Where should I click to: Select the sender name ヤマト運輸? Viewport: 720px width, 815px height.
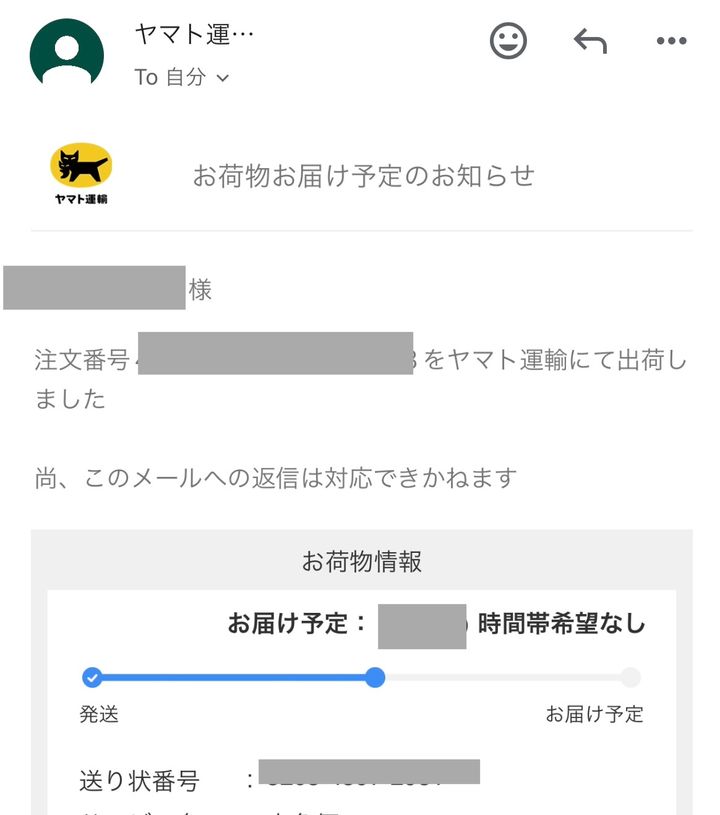pos(193,31)
